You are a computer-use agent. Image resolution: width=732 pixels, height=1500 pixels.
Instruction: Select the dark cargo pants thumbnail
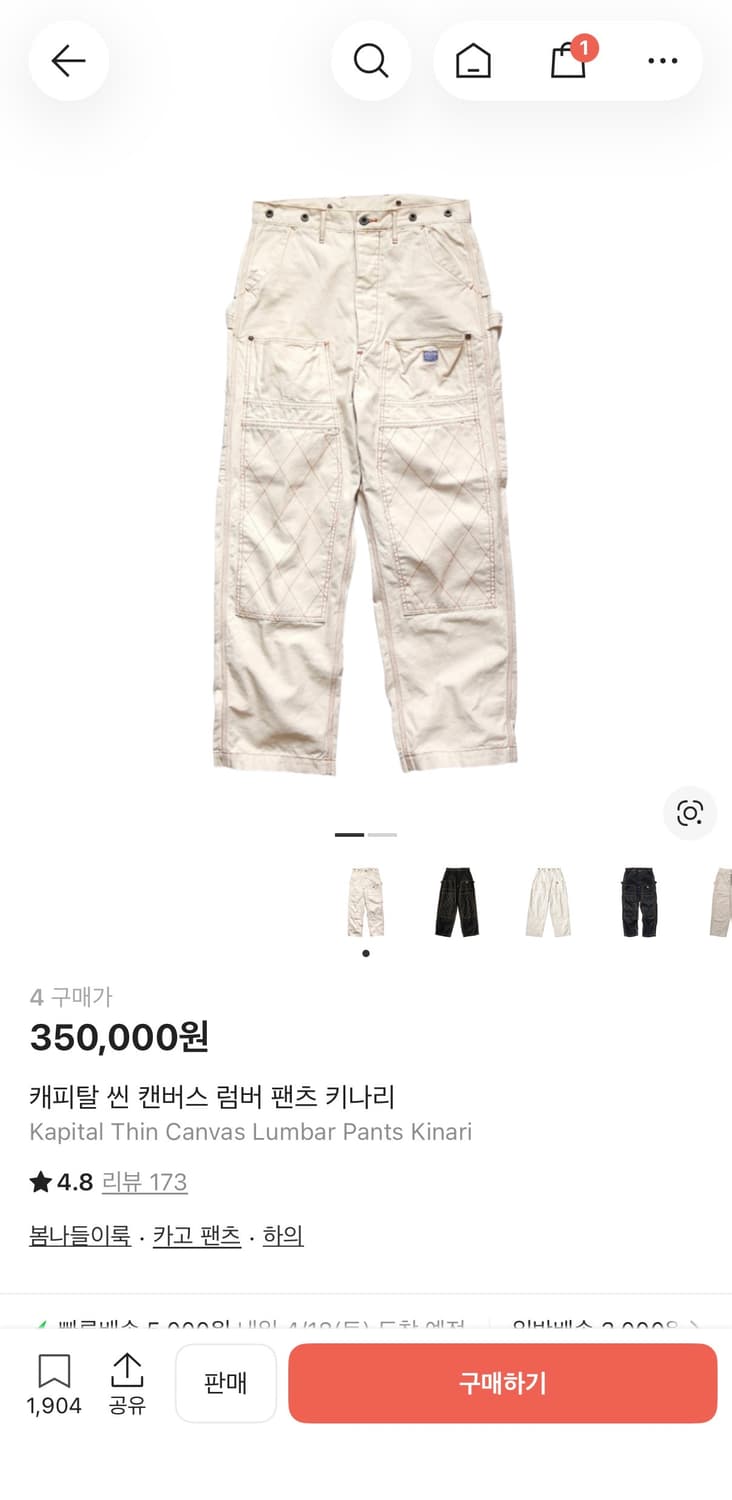pos(639,900)
